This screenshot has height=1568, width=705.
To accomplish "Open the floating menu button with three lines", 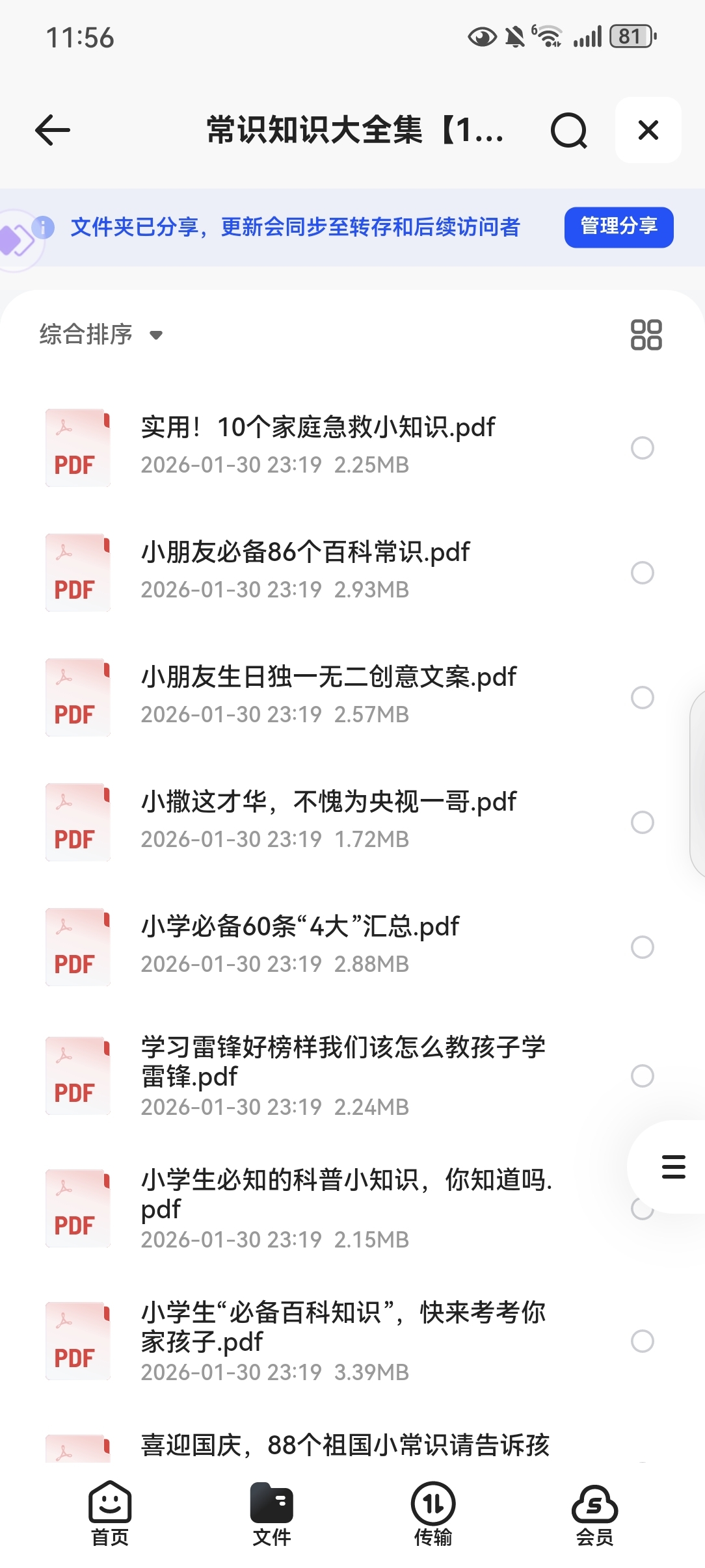I will [673, 1167].
